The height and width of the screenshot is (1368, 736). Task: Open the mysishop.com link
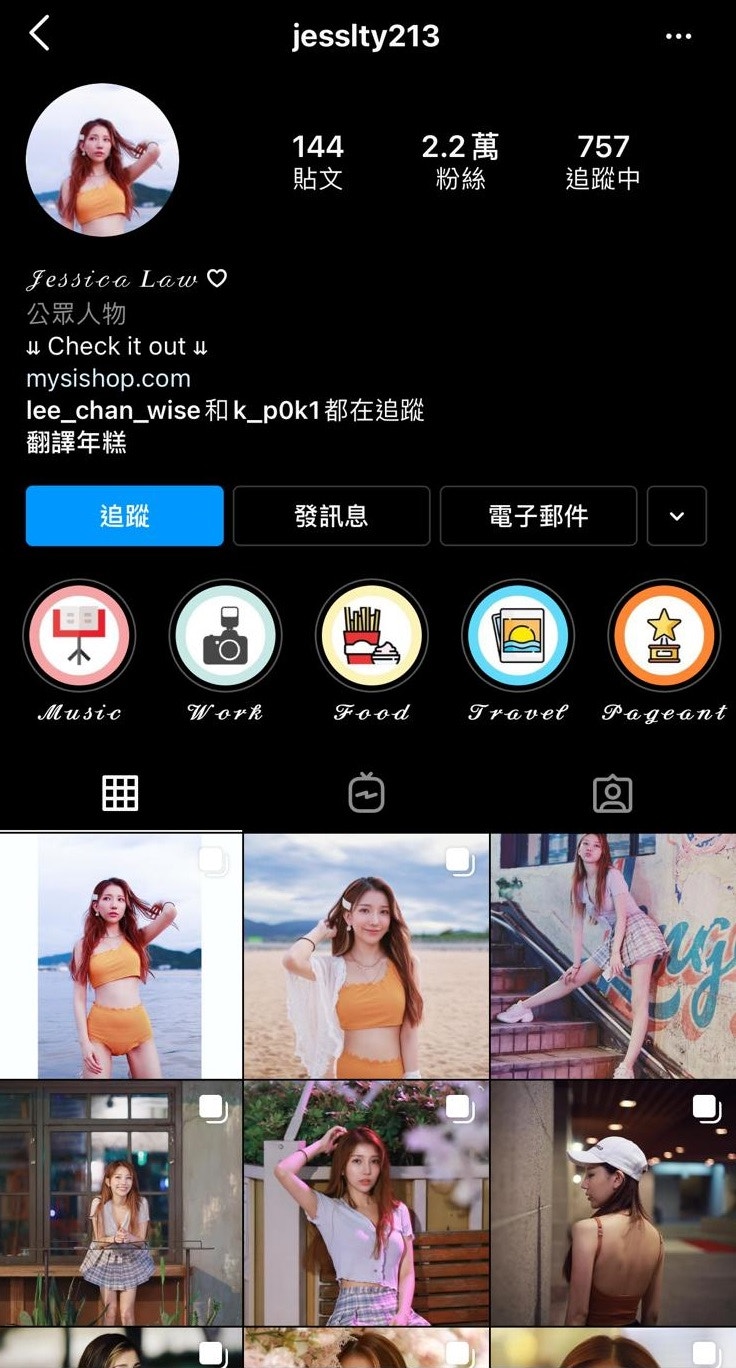pyautogui.click(x=108, y=379)
